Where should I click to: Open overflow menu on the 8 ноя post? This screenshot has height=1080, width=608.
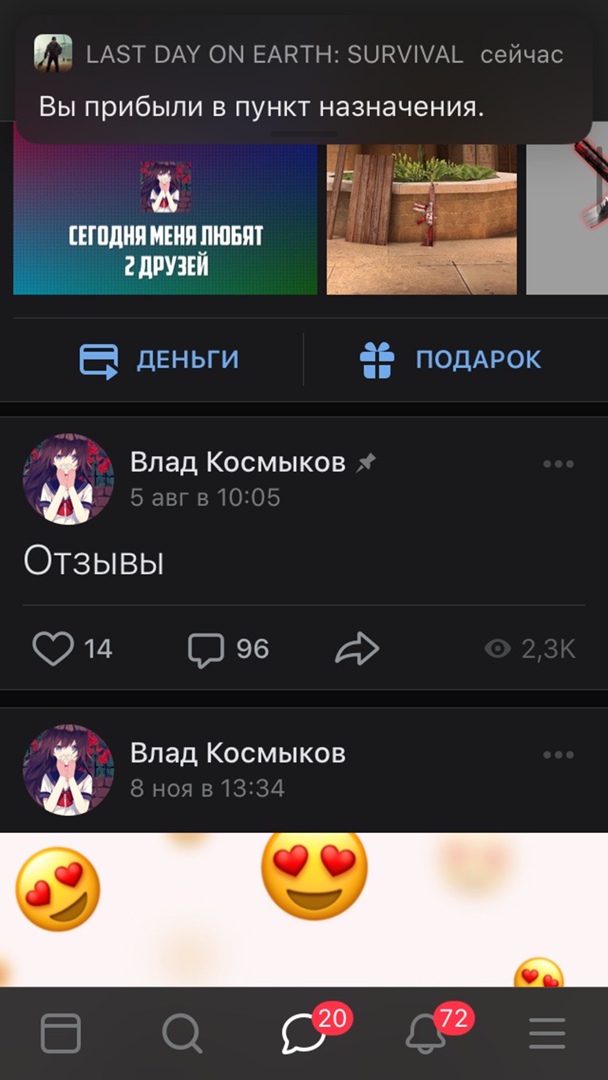click(558, 755)
